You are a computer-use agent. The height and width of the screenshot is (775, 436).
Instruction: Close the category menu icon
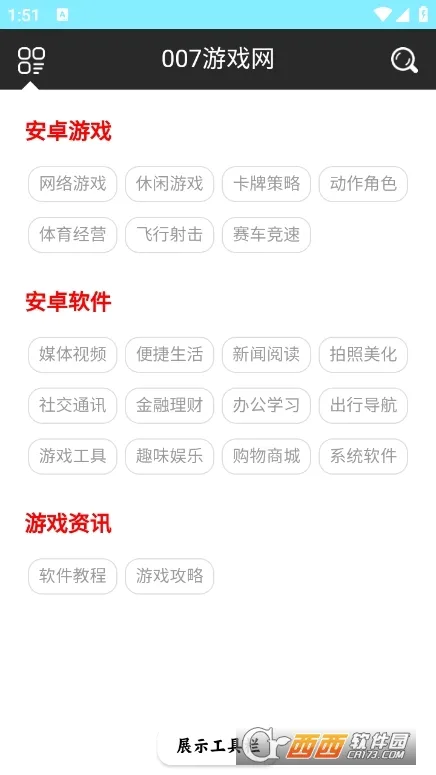coord(31,60)
